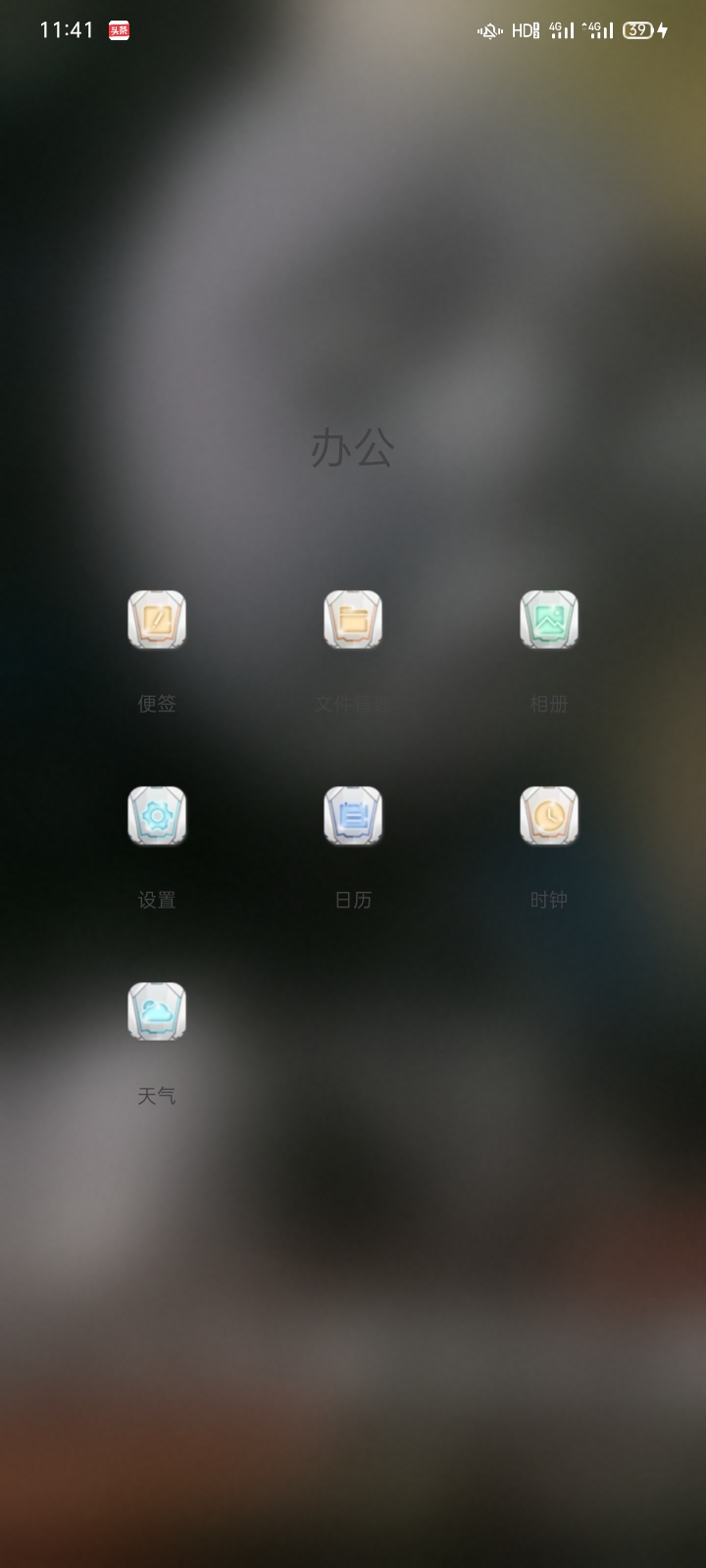This screenshot has width=706, height=1568.
Task: Open the 时钟 clock app
Action: (x=548, y=815)
